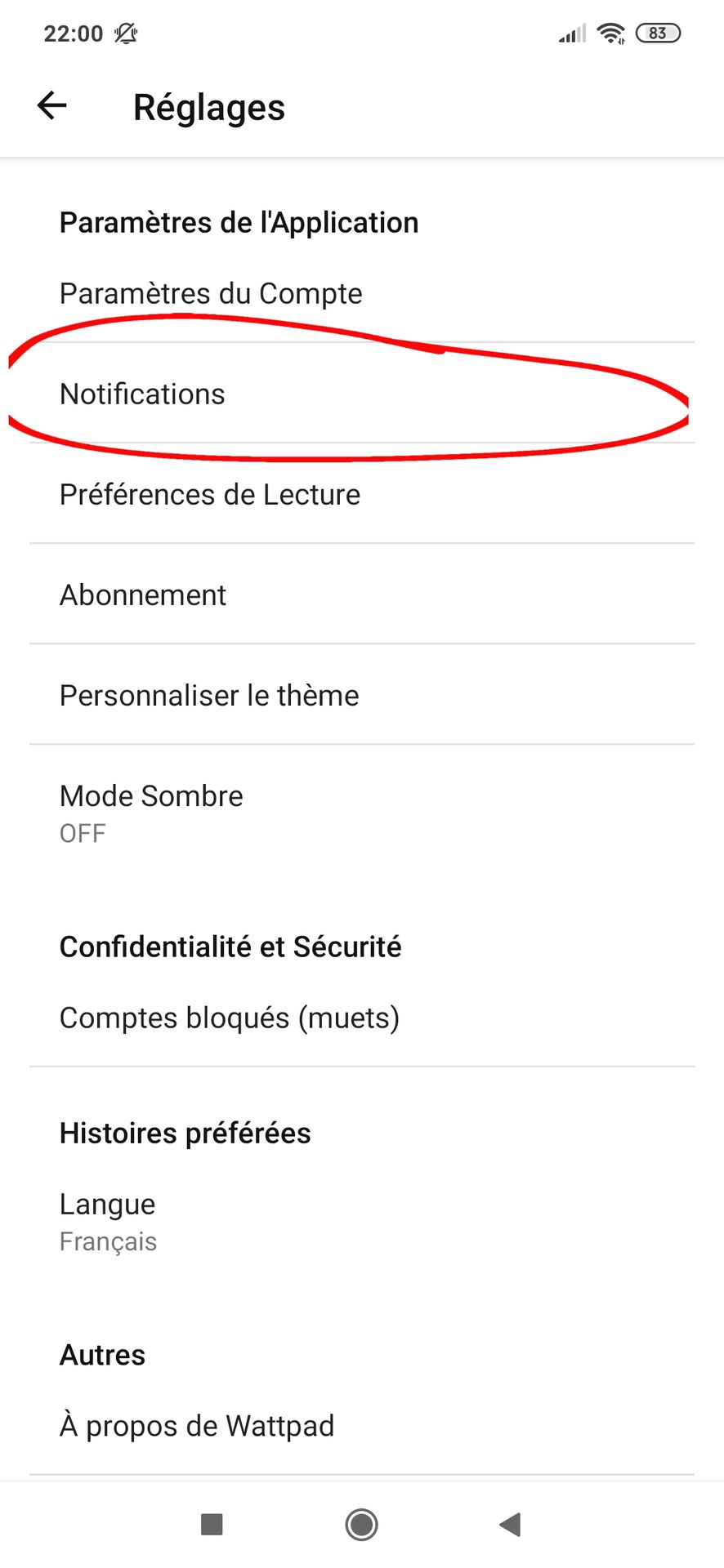
Task: Open À propos de Wattpad
Action: [362, 1426]
